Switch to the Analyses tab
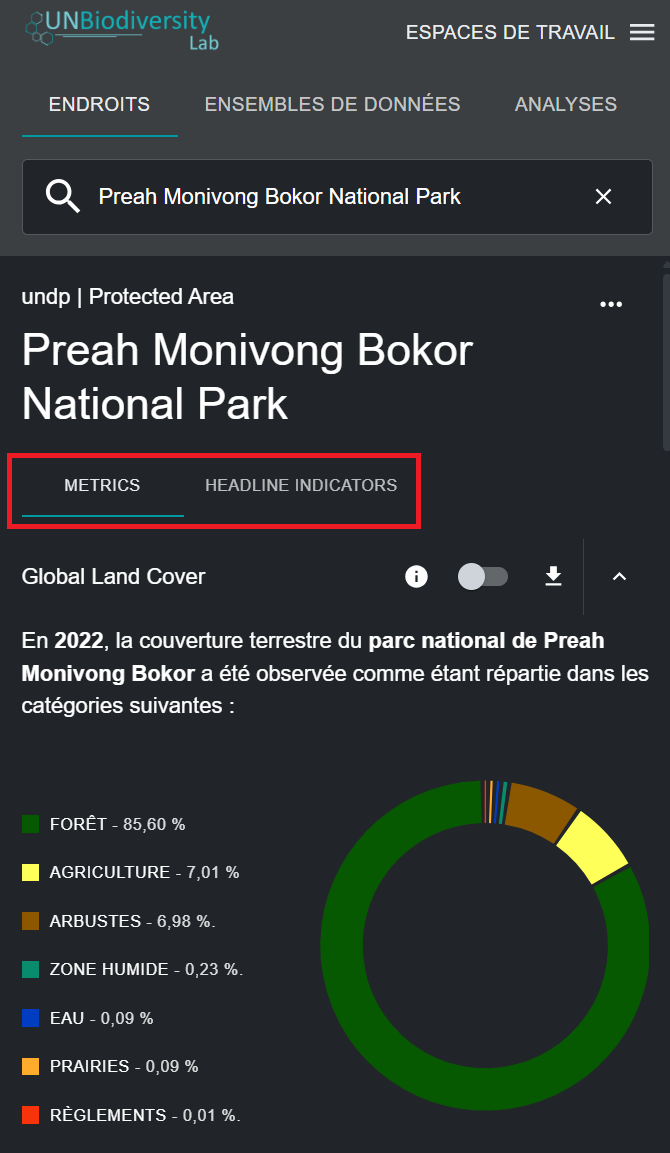The image size is (670, 1153). (565, 104)
